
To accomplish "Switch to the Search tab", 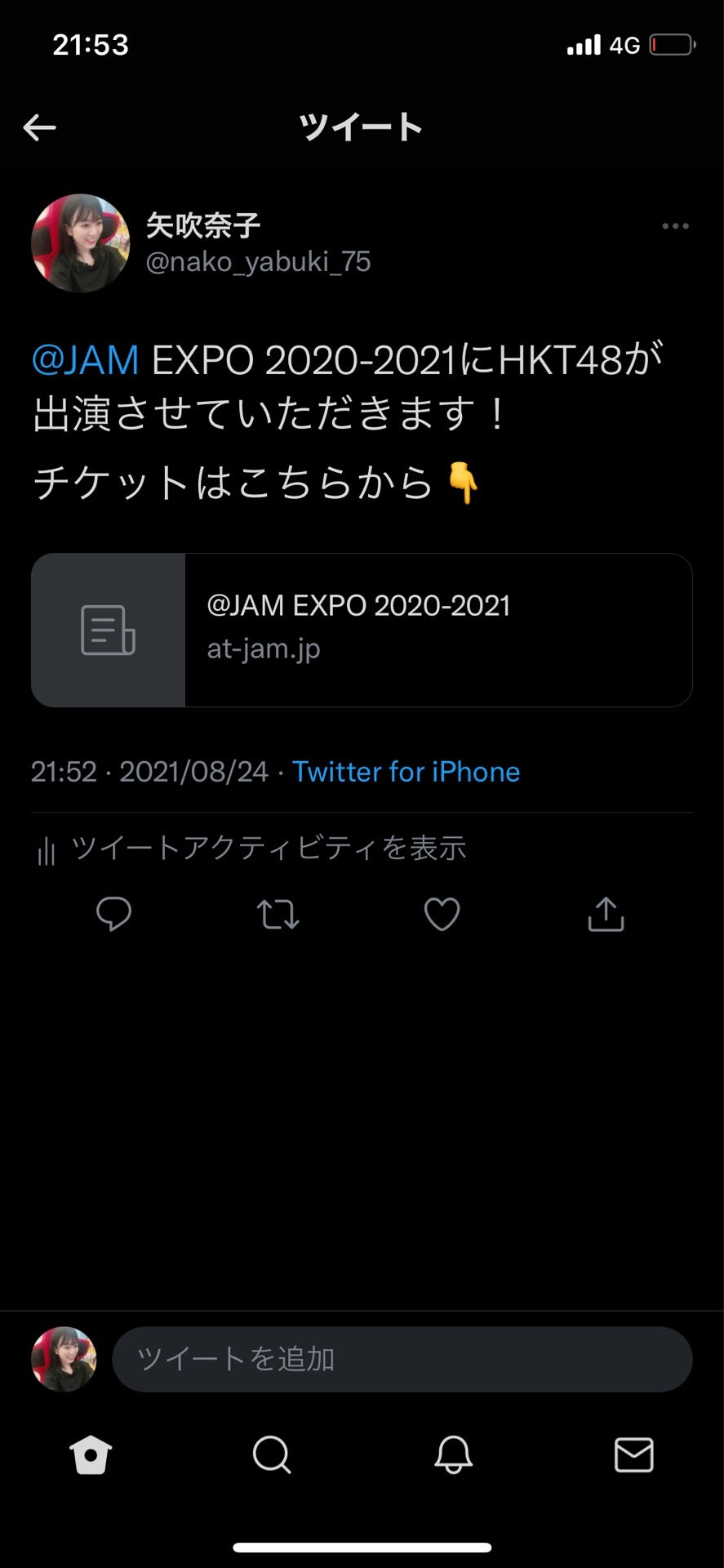I will 272,1454.
